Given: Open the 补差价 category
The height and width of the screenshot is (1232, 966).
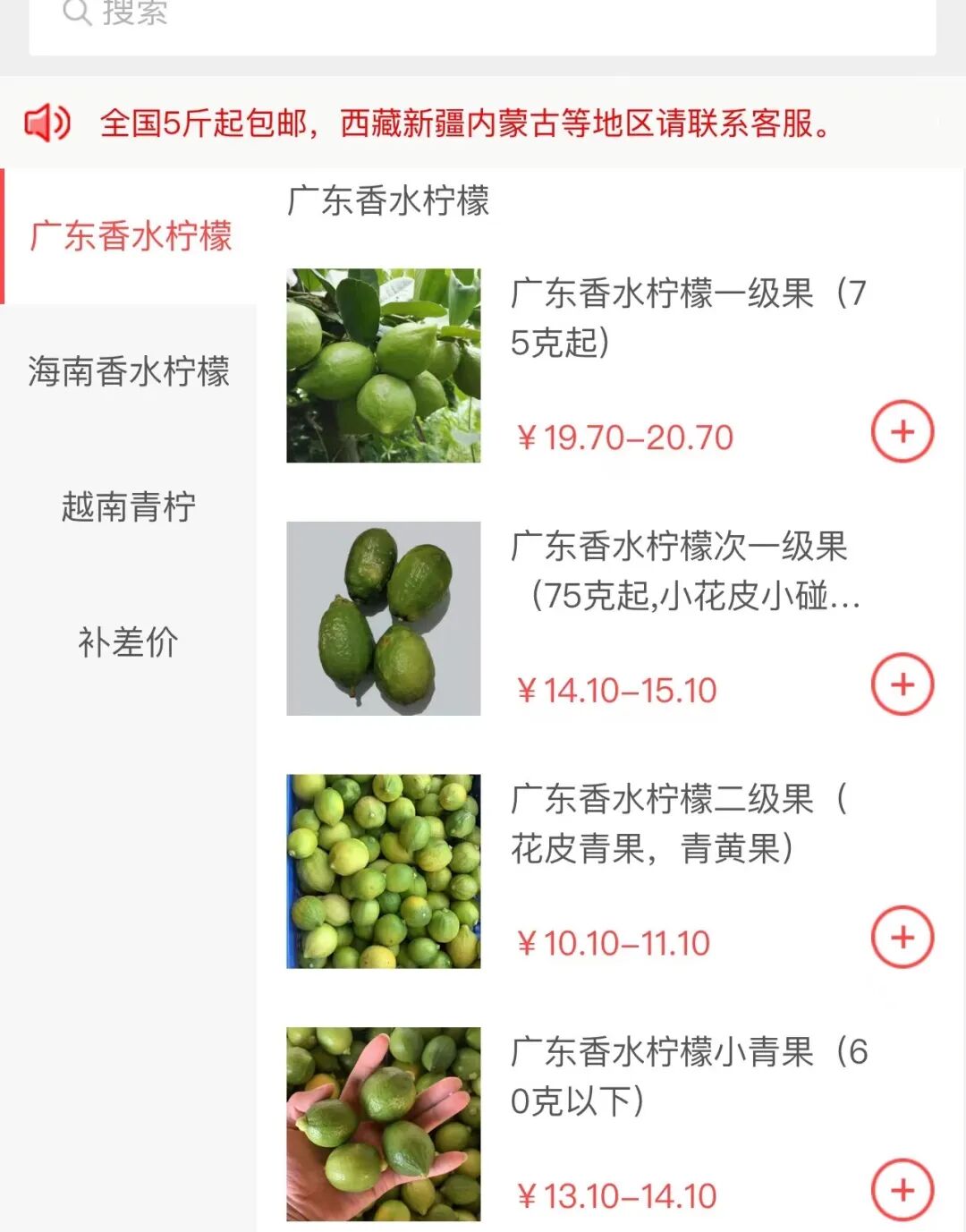Looking at the screenshot, I should tap(130, 641).
